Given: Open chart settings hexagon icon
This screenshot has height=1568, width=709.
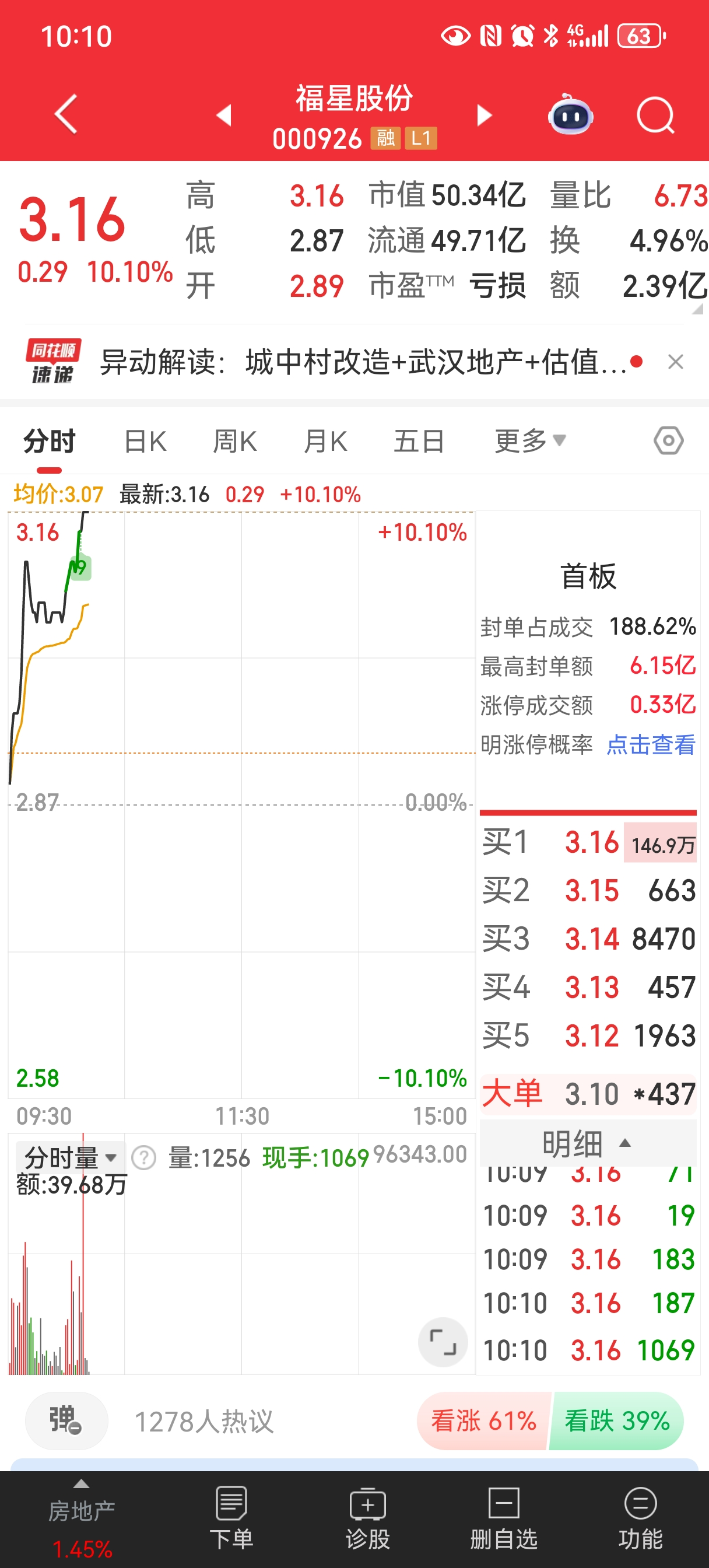Looking at the screenshot, I should tap(668, 440).
